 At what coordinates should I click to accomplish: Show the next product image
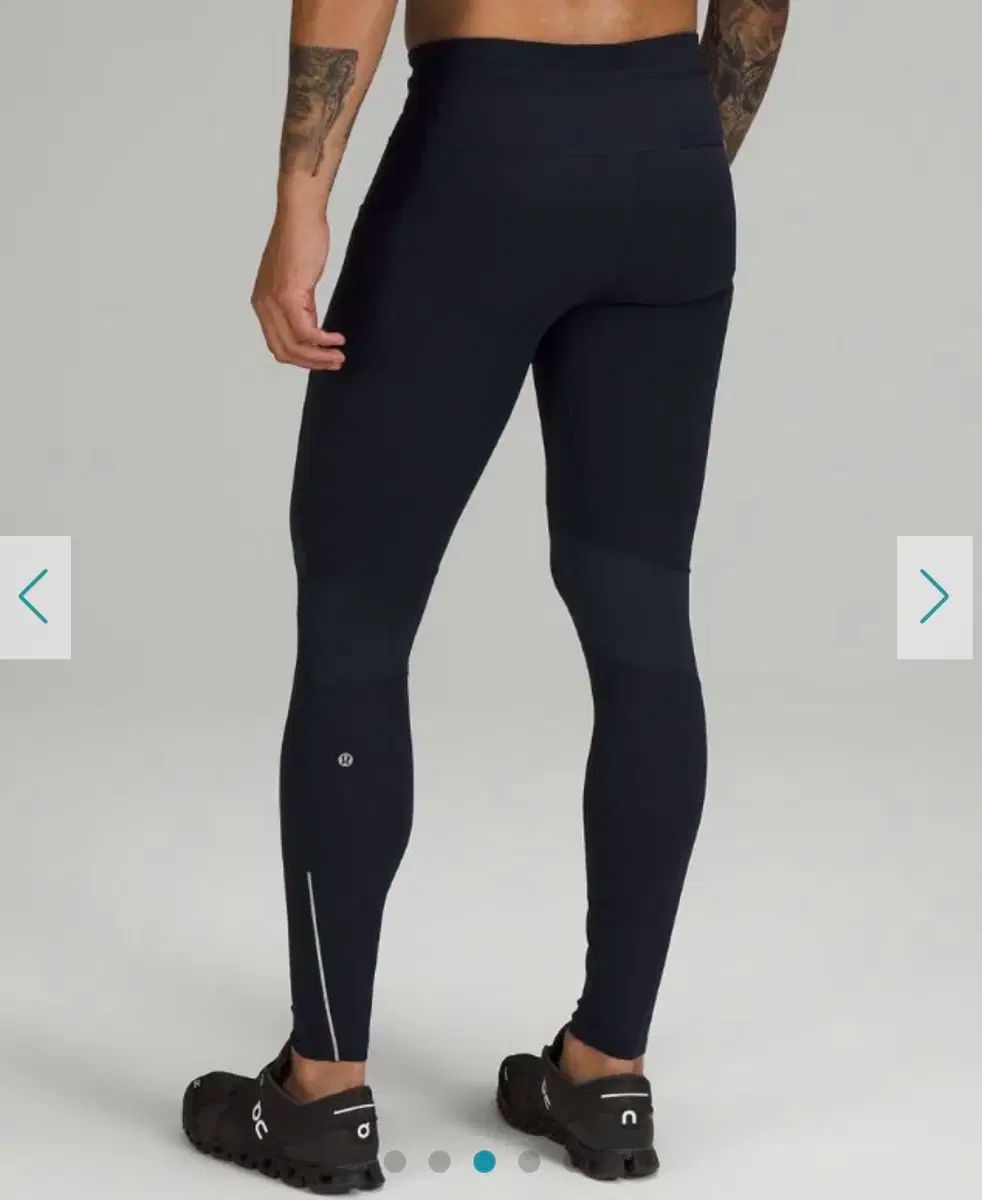pyautogui.click(x=934, y=597)
